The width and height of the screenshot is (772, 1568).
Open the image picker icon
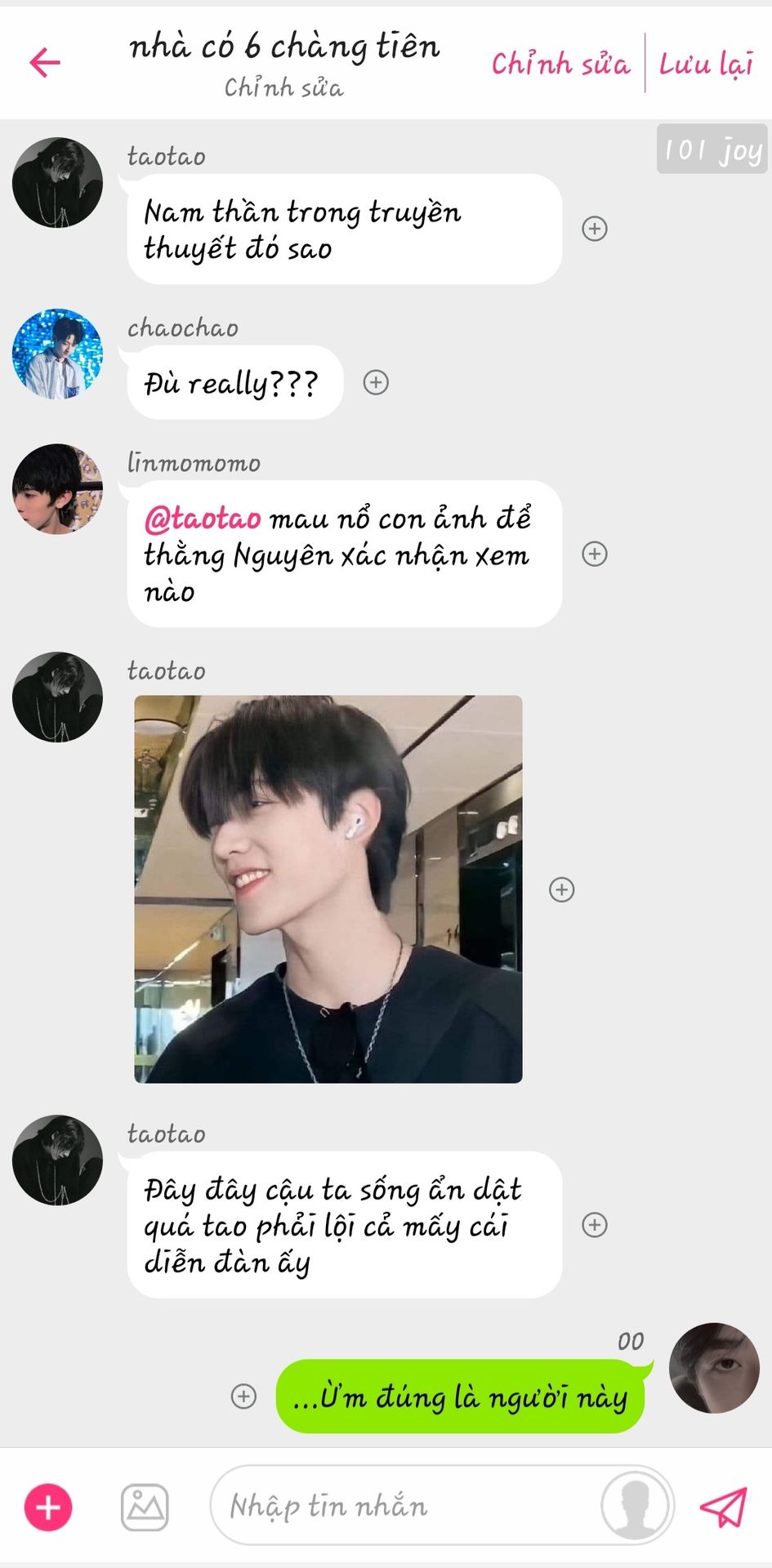(145, 1507)
